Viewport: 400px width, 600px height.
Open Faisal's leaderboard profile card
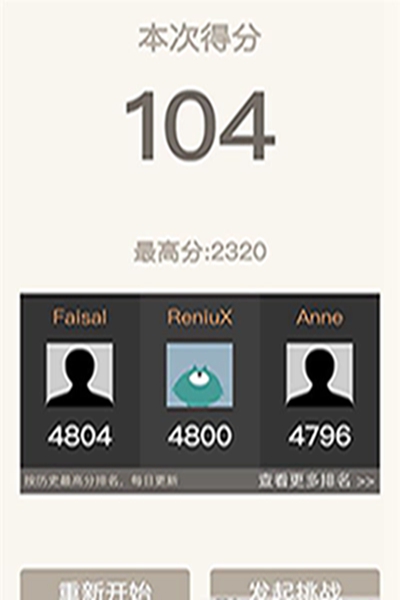tap(80, 380)
